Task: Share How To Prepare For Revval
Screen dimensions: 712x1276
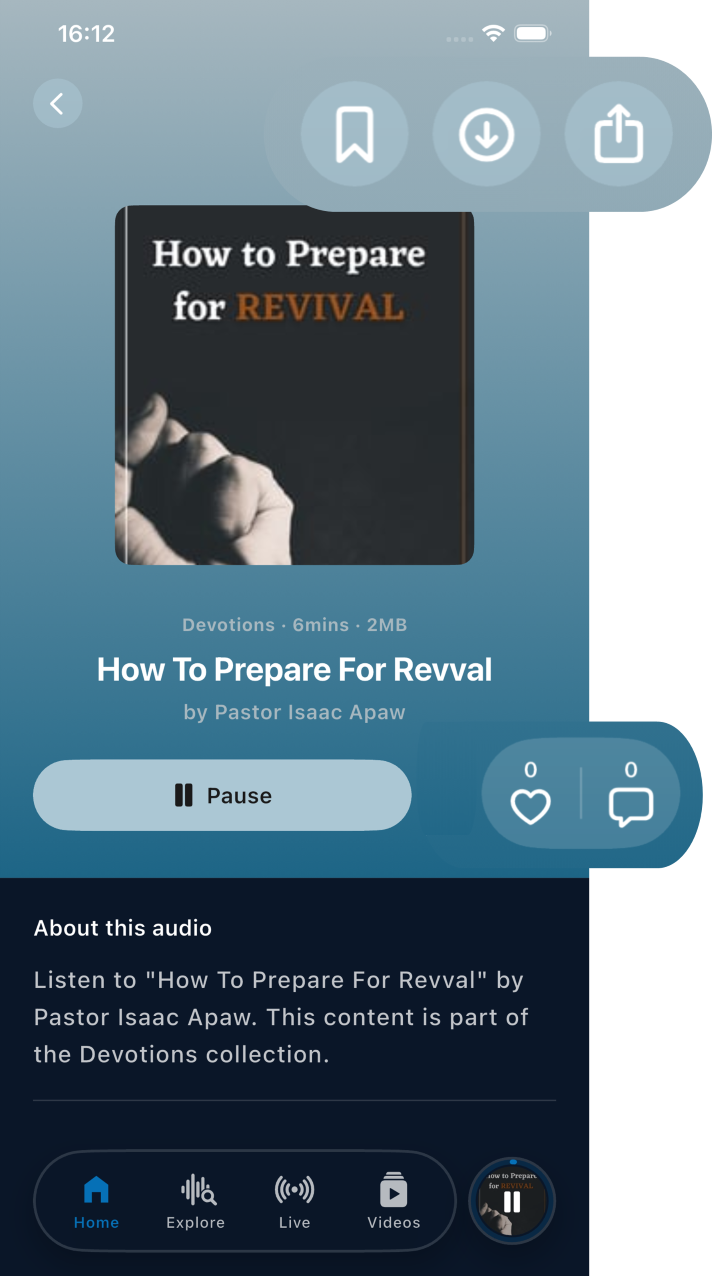Action: pyautogui.click(x=618, y=135)
